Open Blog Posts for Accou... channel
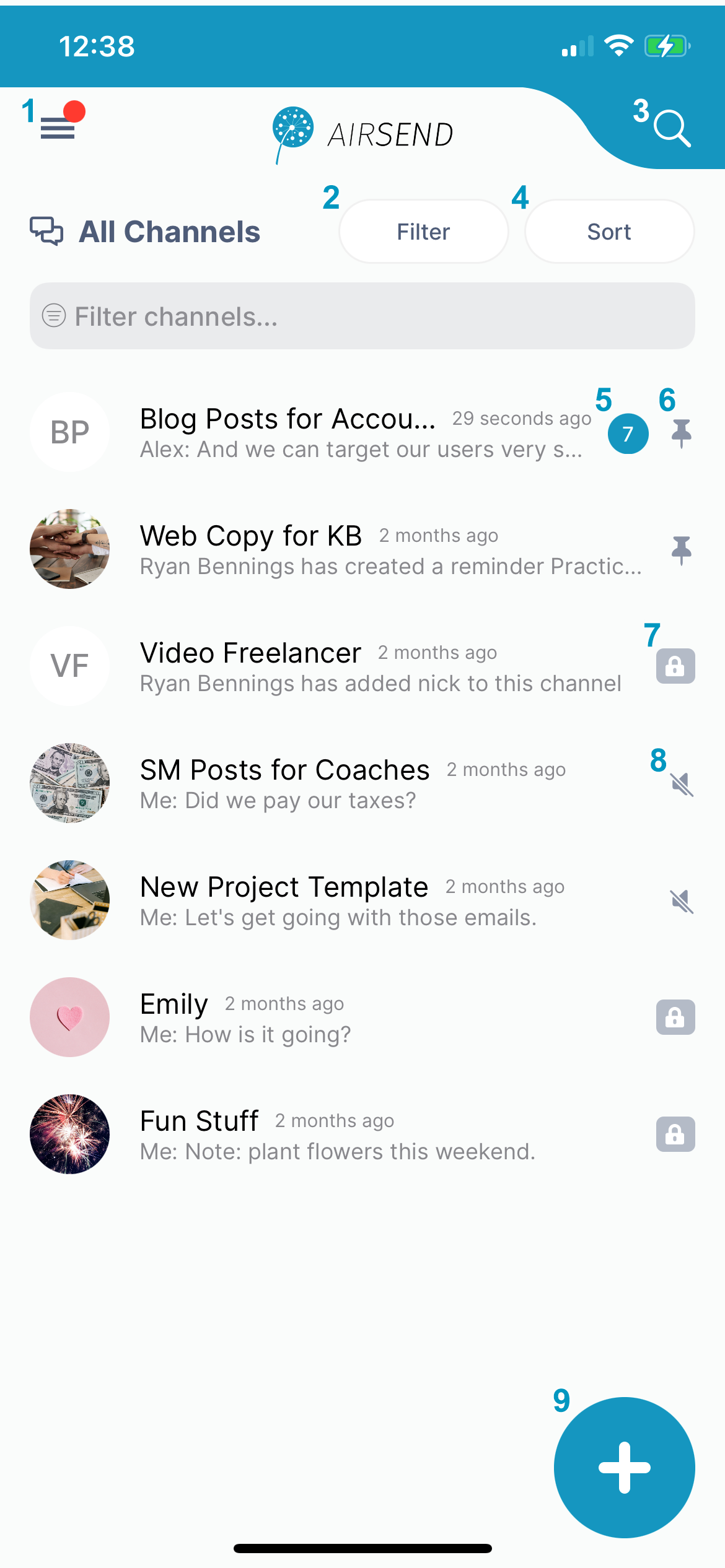The image size is (725, 1568). [x=362, y=432]
